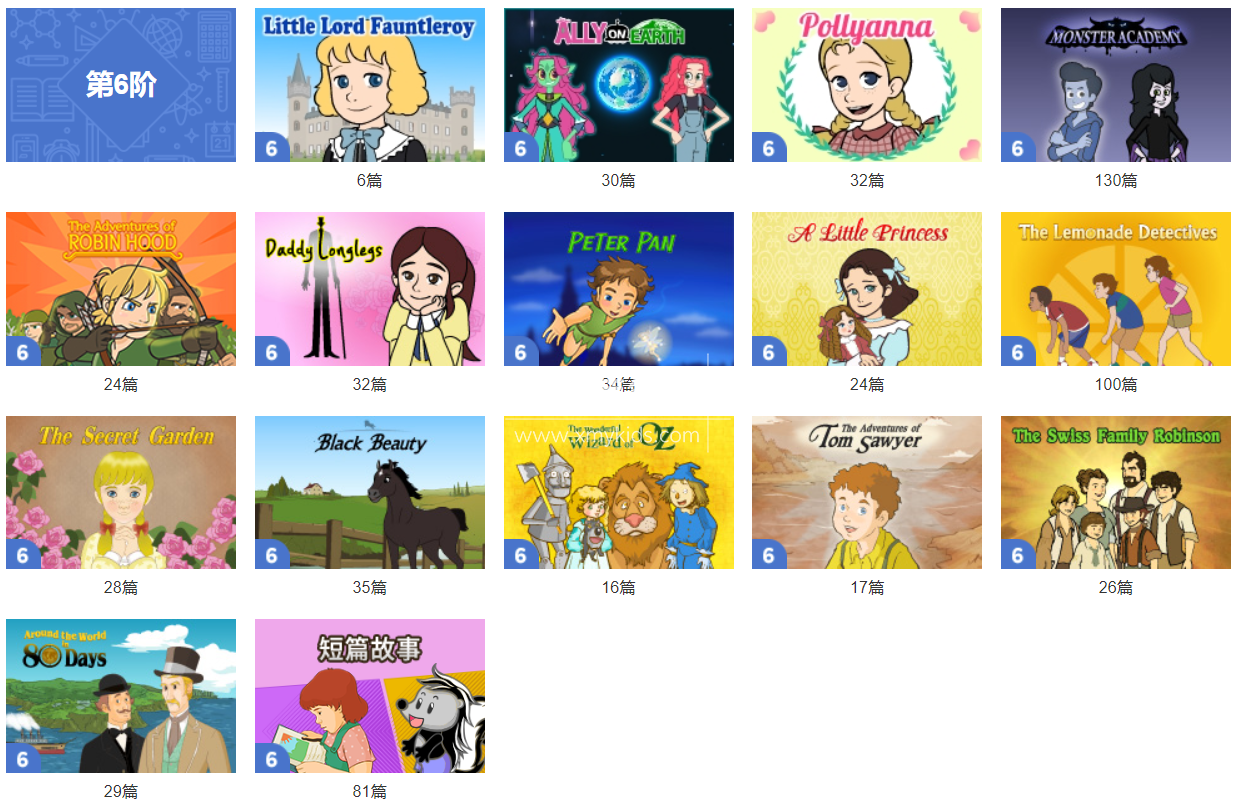Open the 短篇故事 short stories collection
Image resolution: width=1237 pixels, height=807 pixels.
point(370,696)
